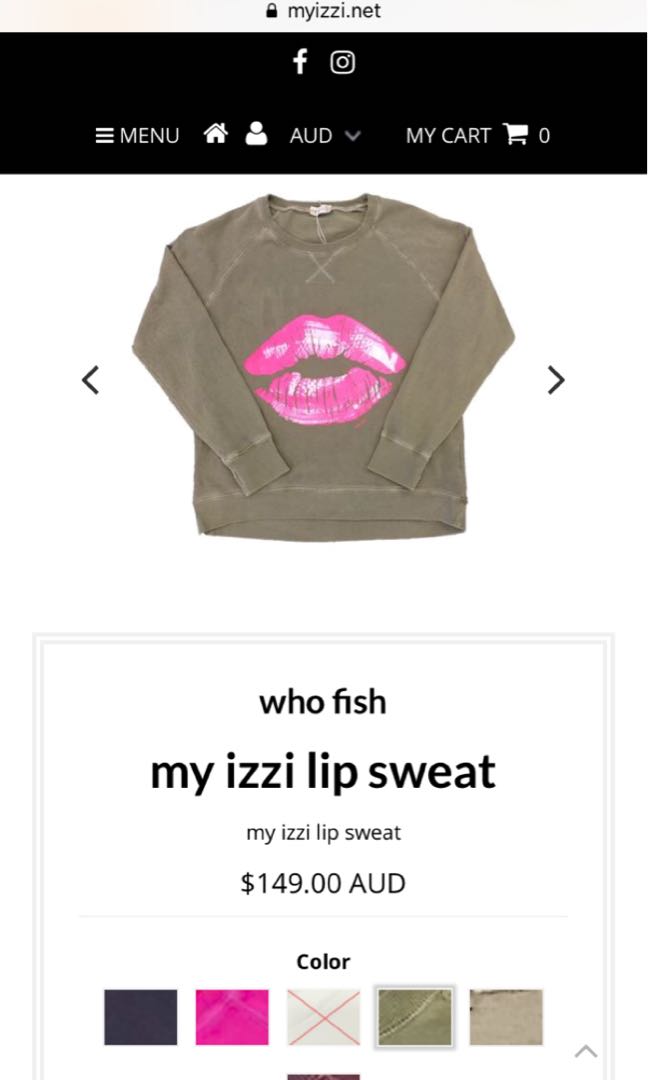Open MY CART
Viewport: 648px width, 1080px height.
point(477,135)
